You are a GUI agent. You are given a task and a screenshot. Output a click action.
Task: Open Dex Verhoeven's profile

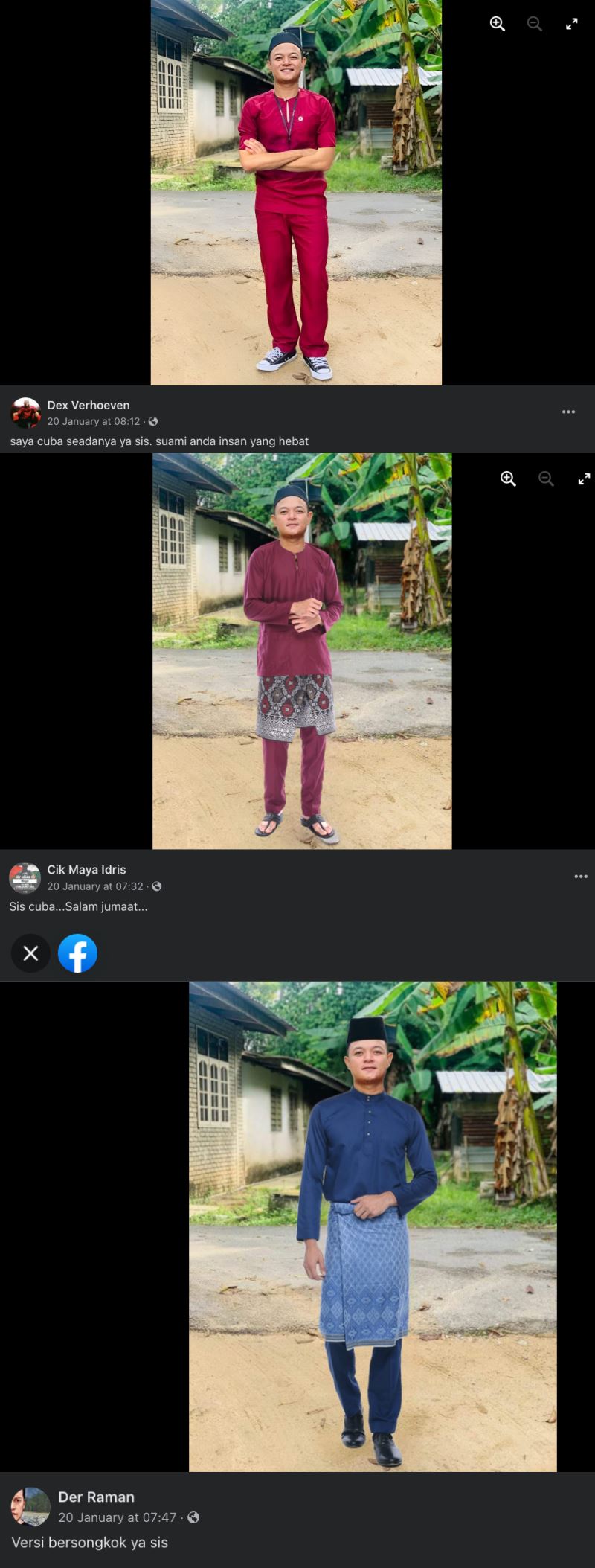coord(89,406)
